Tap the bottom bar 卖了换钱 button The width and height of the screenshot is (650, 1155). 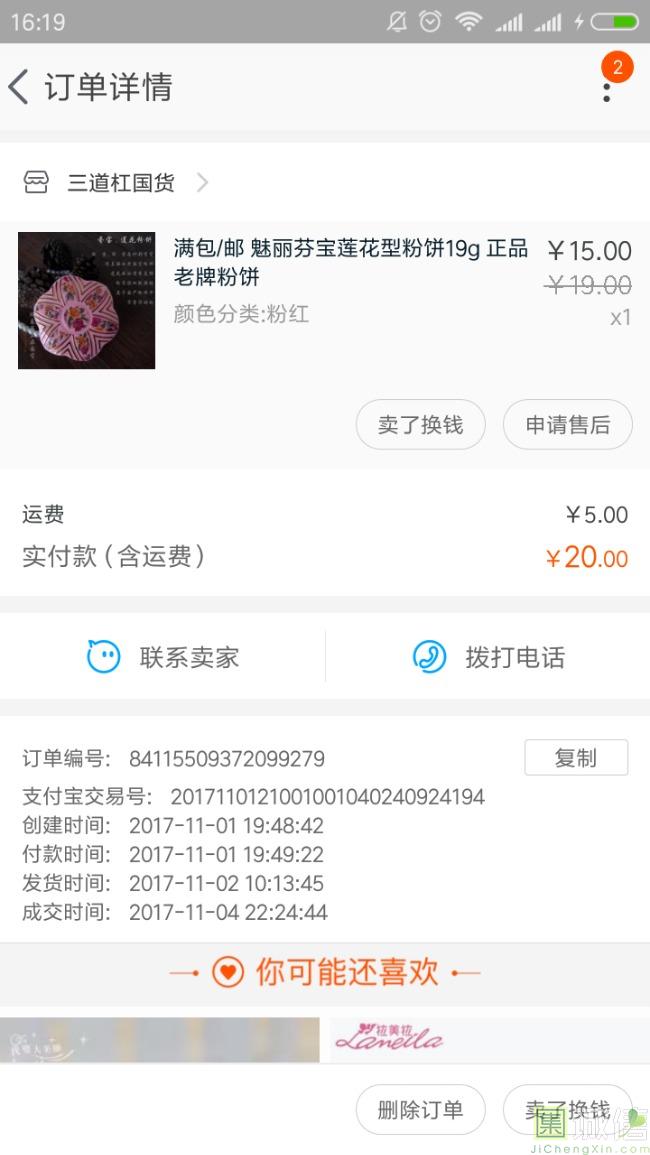tap(567, 1110)
